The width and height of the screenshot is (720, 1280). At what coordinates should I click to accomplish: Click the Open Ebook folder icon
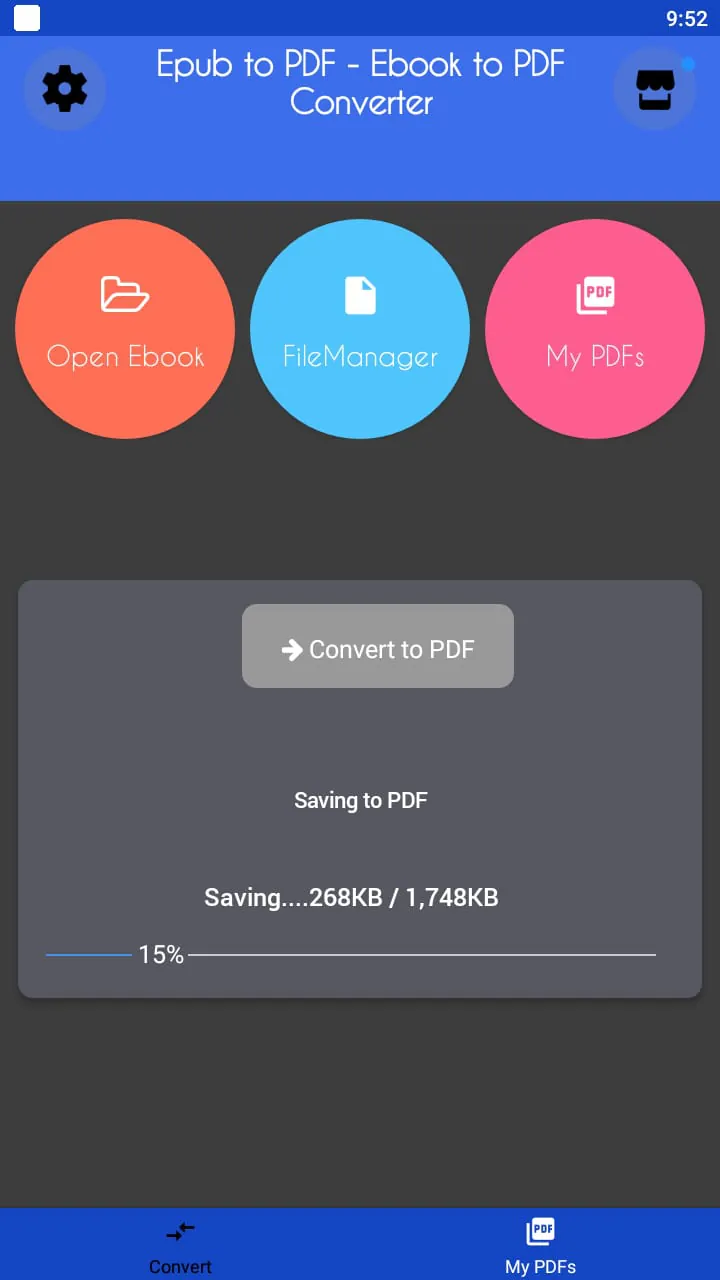pos(124,291)
